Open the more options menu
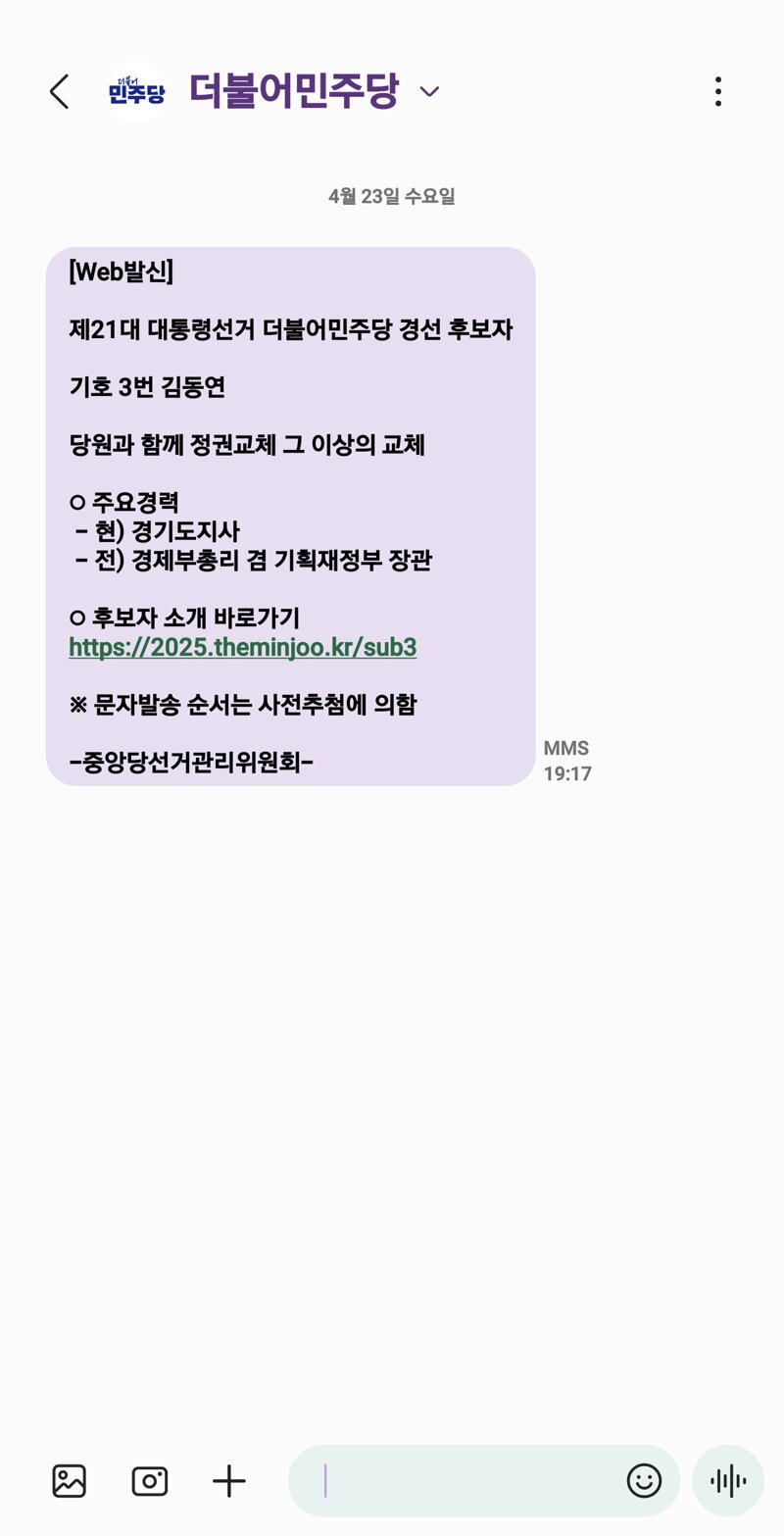 tap(718, 92)
